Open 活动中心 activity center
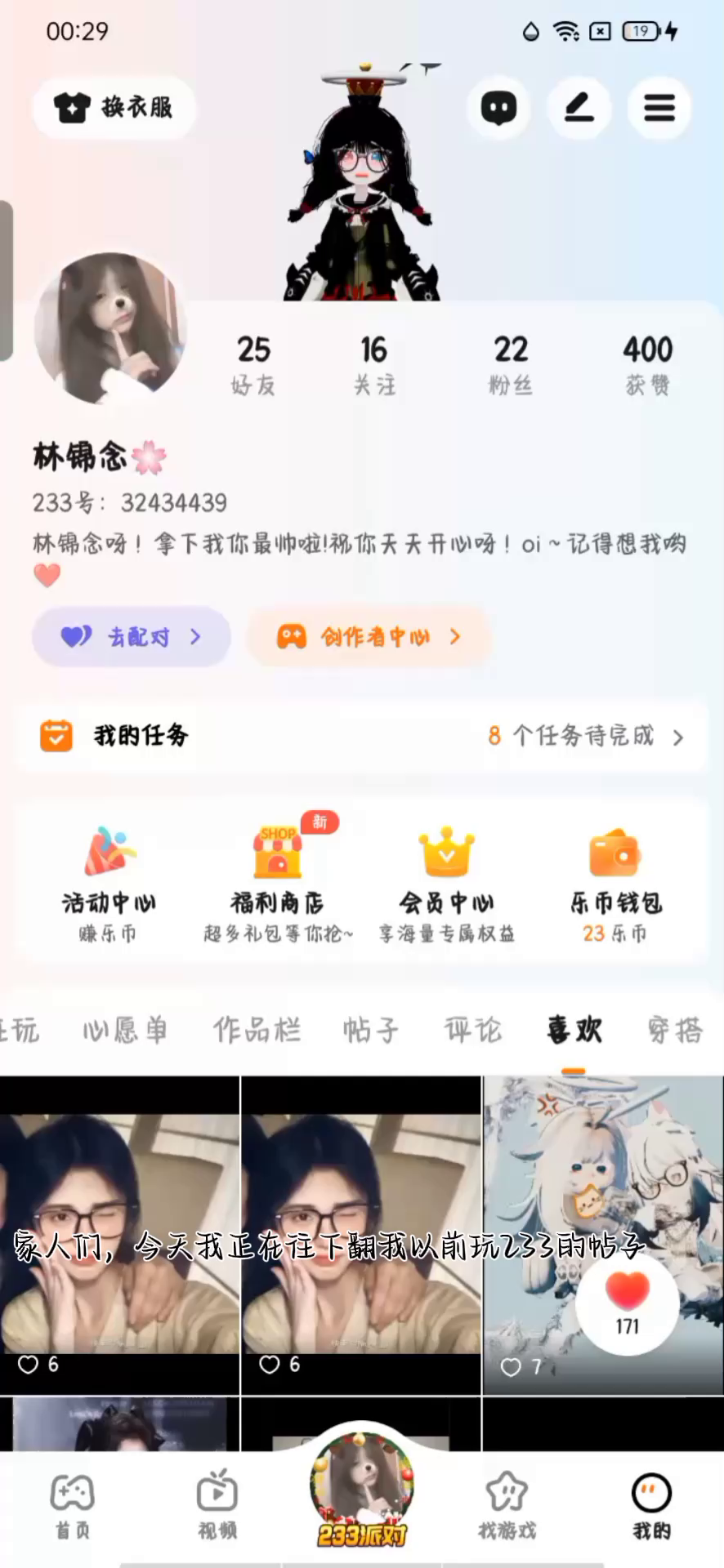 (109, 882)
